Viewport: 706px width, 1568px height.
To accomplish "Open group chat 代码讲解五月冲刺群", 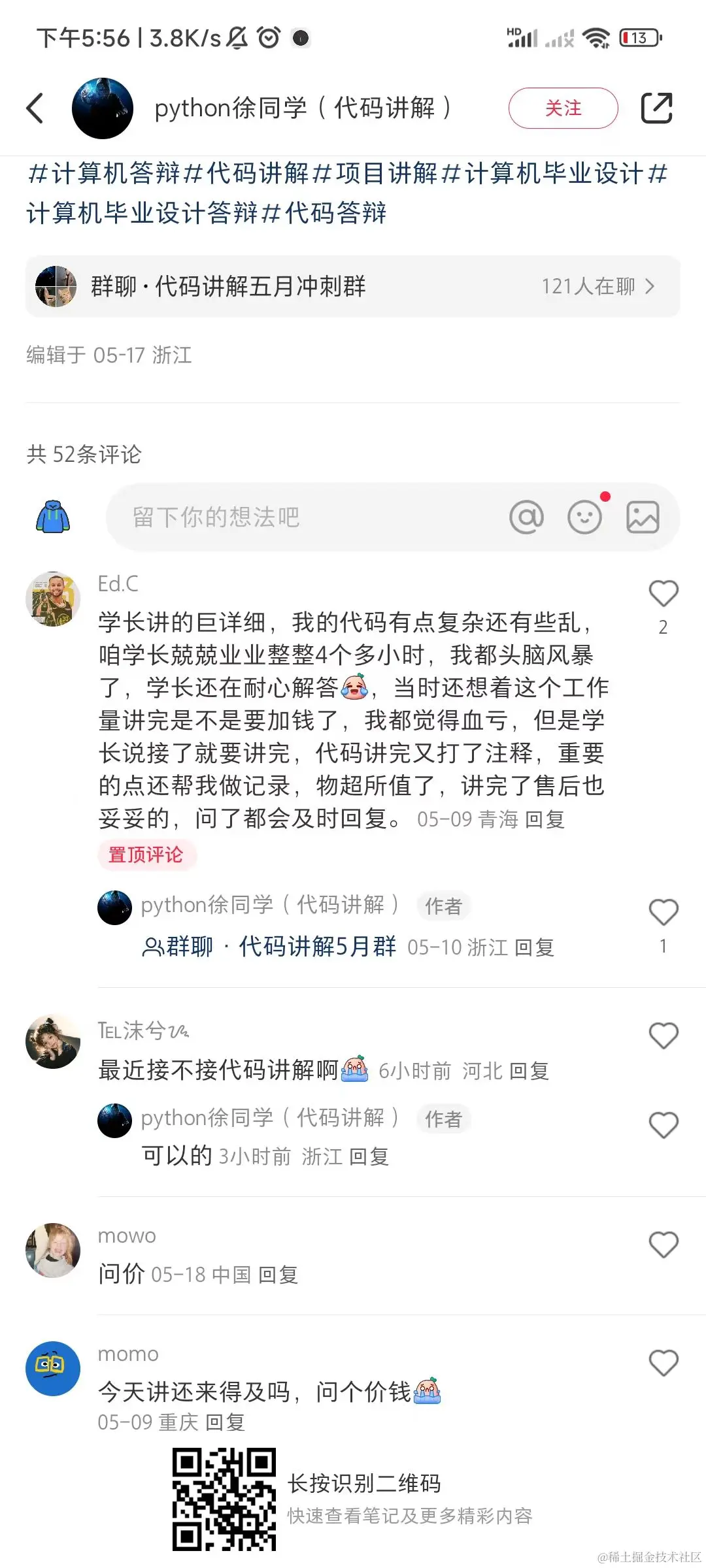I will click(353, 286).
